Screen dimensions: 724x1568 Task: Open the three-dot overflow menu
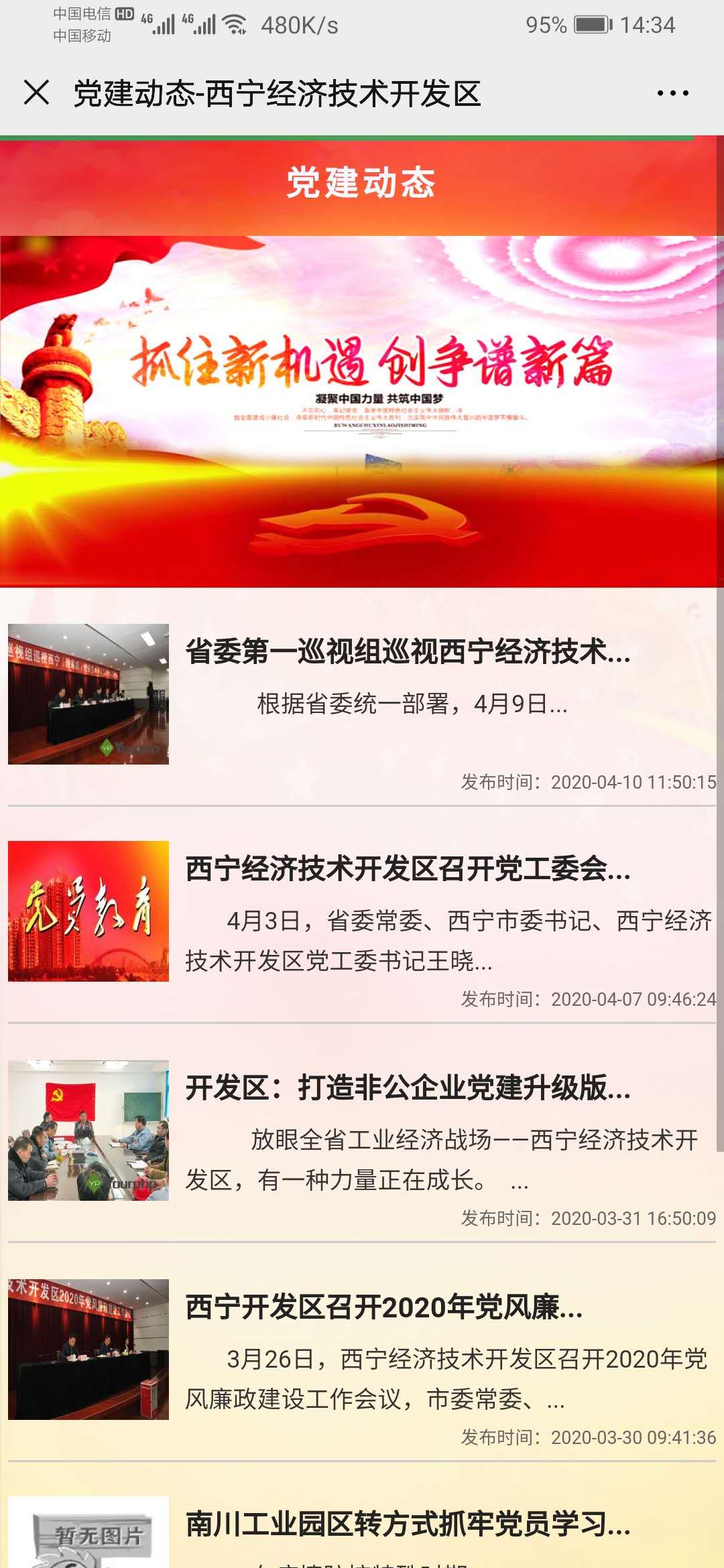672,93
